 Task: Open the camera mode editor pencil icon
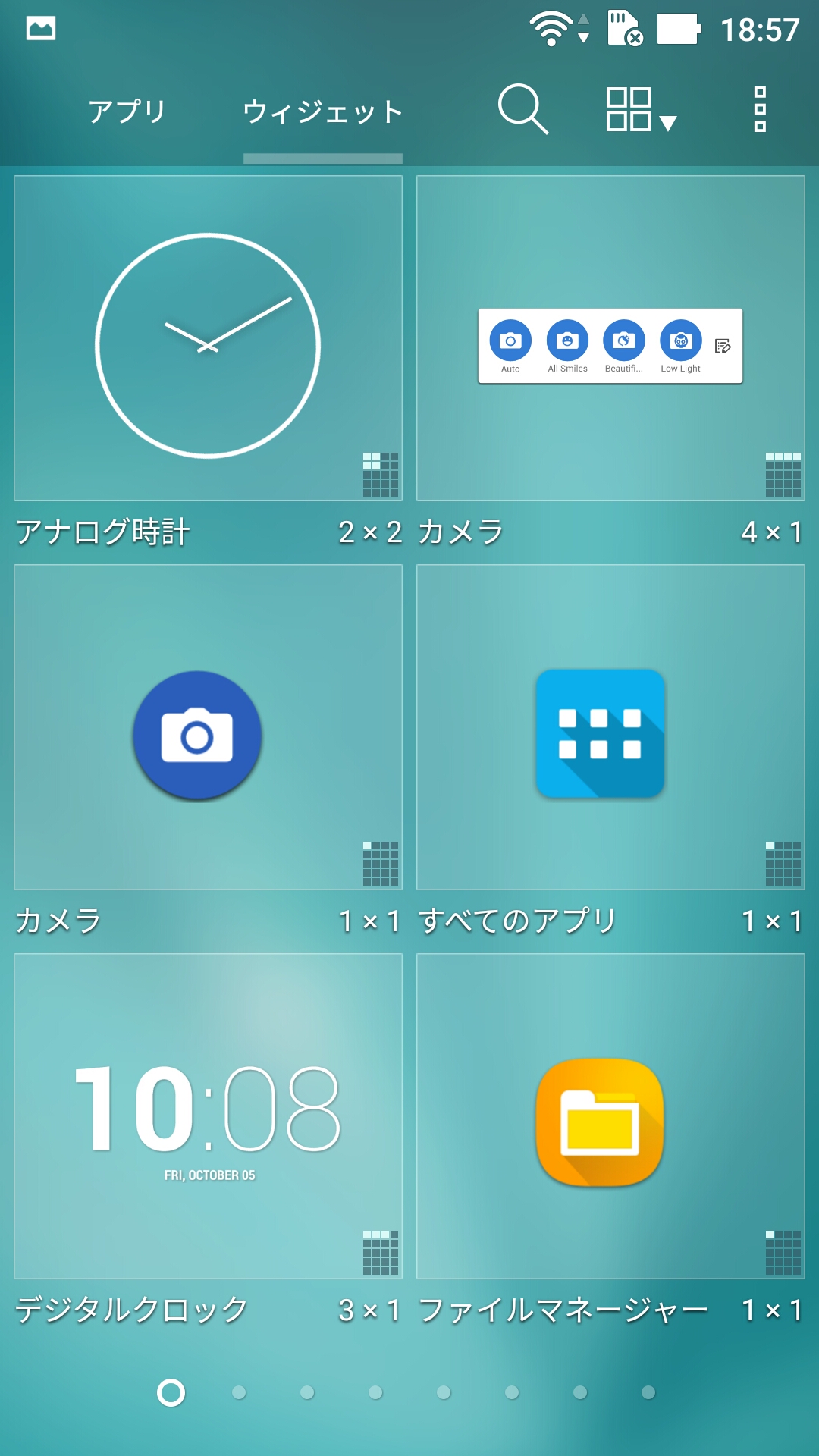click(x=723, y=346)
